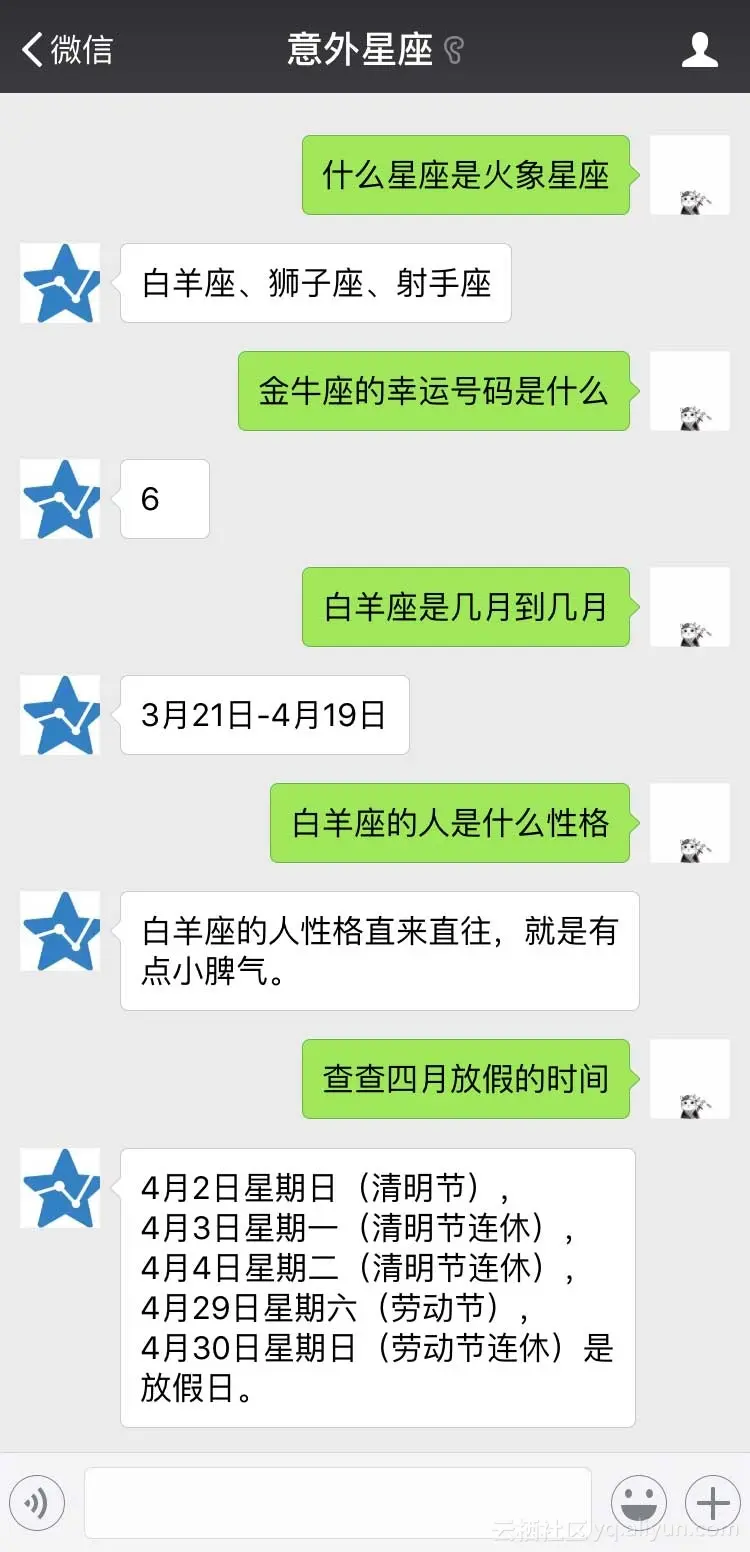Tap the bot avatar next to holiday reply
750x1552 pixels.
(x=60, y=1188)
